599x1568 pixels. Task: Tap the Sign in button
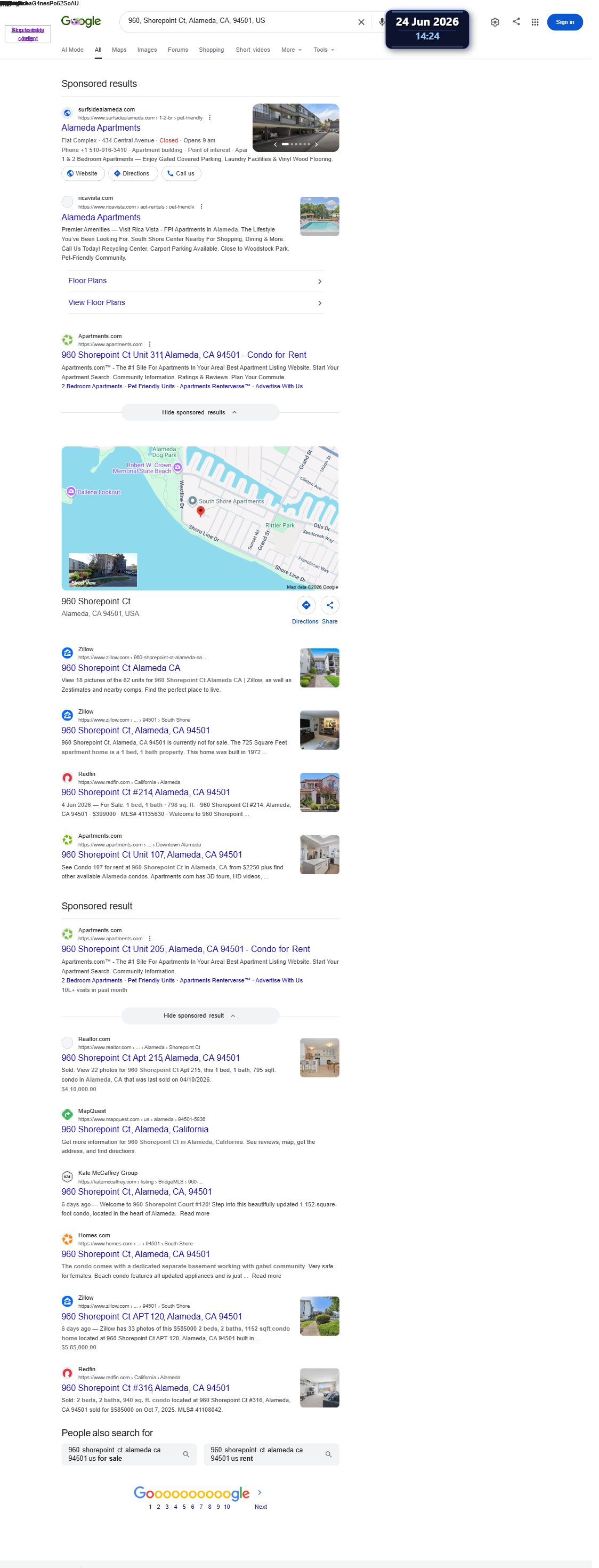(x=564, y=22)
